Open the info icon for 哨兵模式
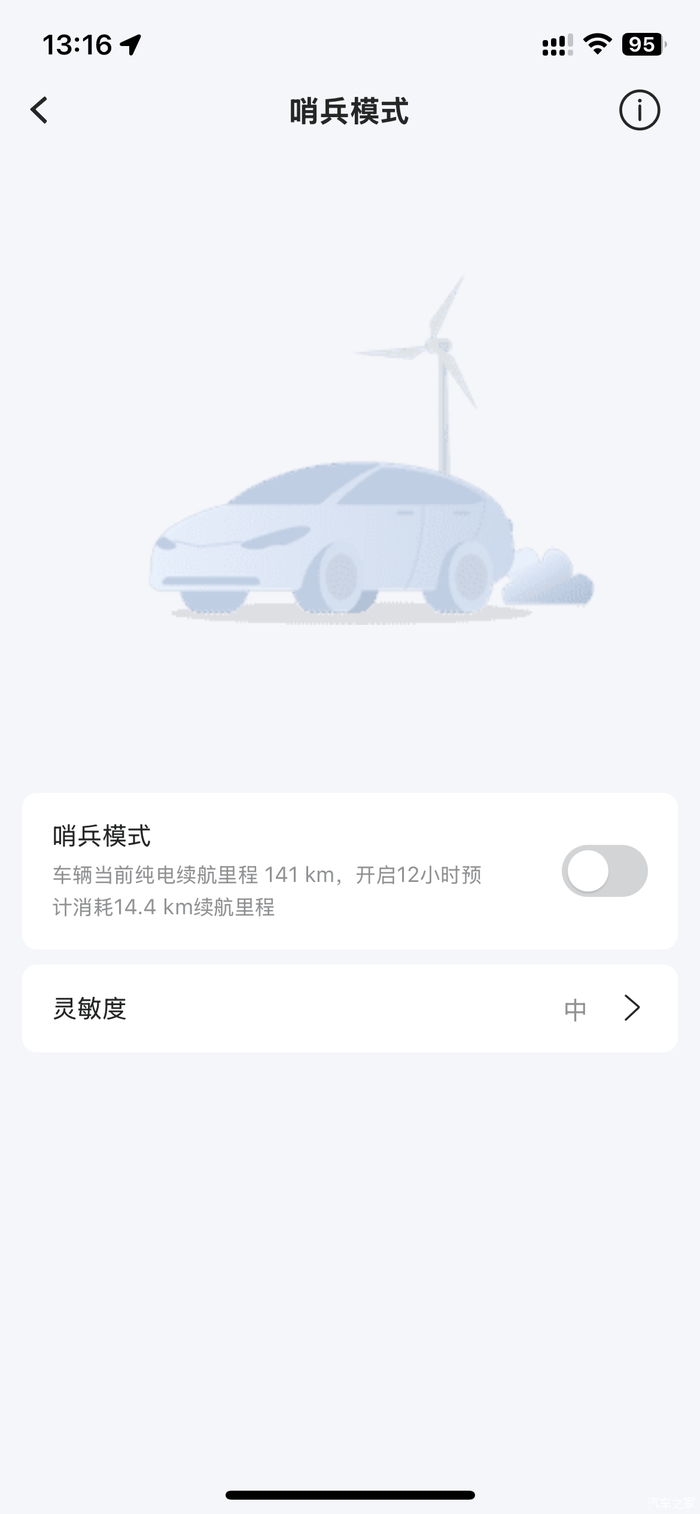Image resolution: width=700 pixels, height=1514 pixels. pyautogui.click(x=639, y=110)
